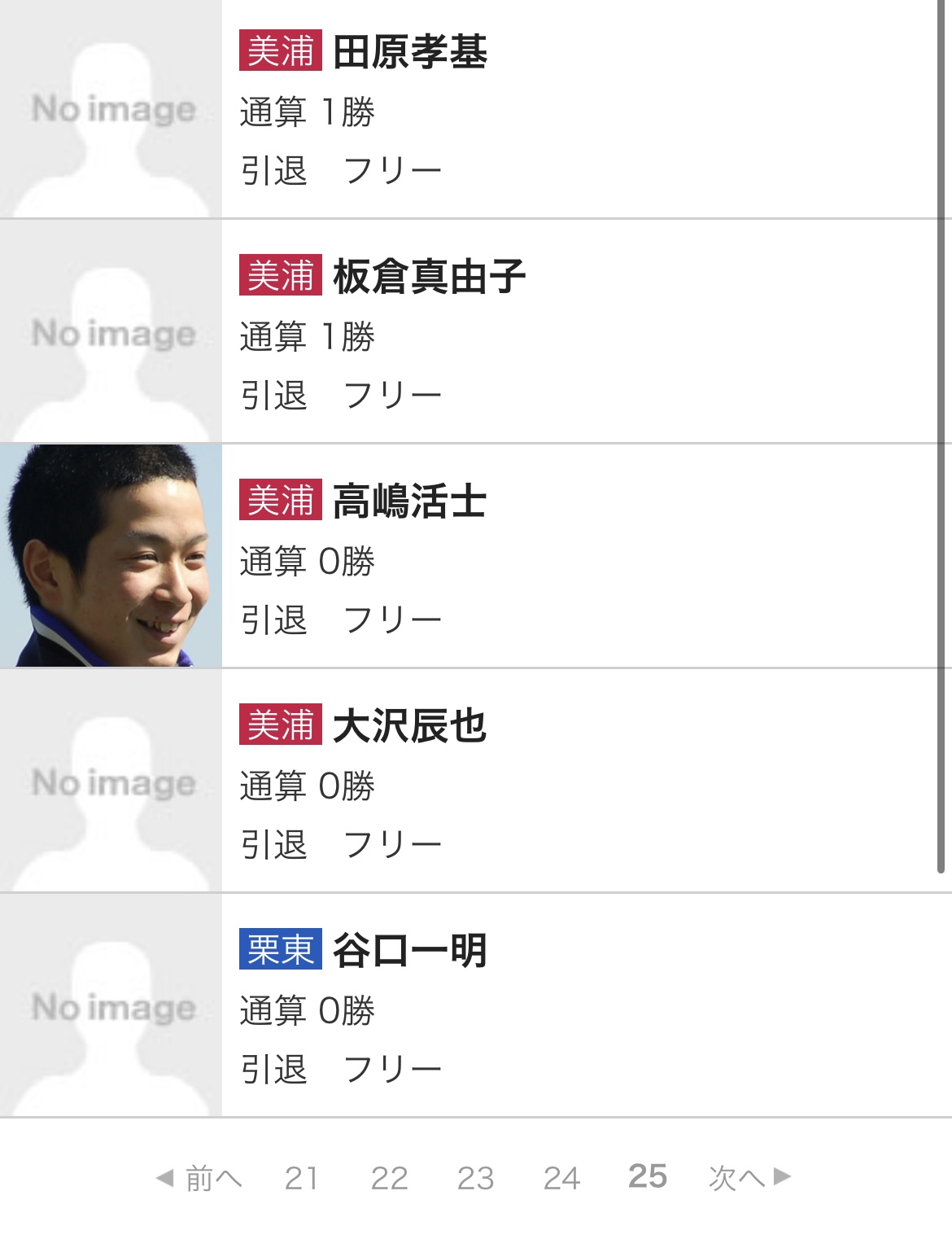Jump to page 24
952x1239 pixels.
[561, 1177]
